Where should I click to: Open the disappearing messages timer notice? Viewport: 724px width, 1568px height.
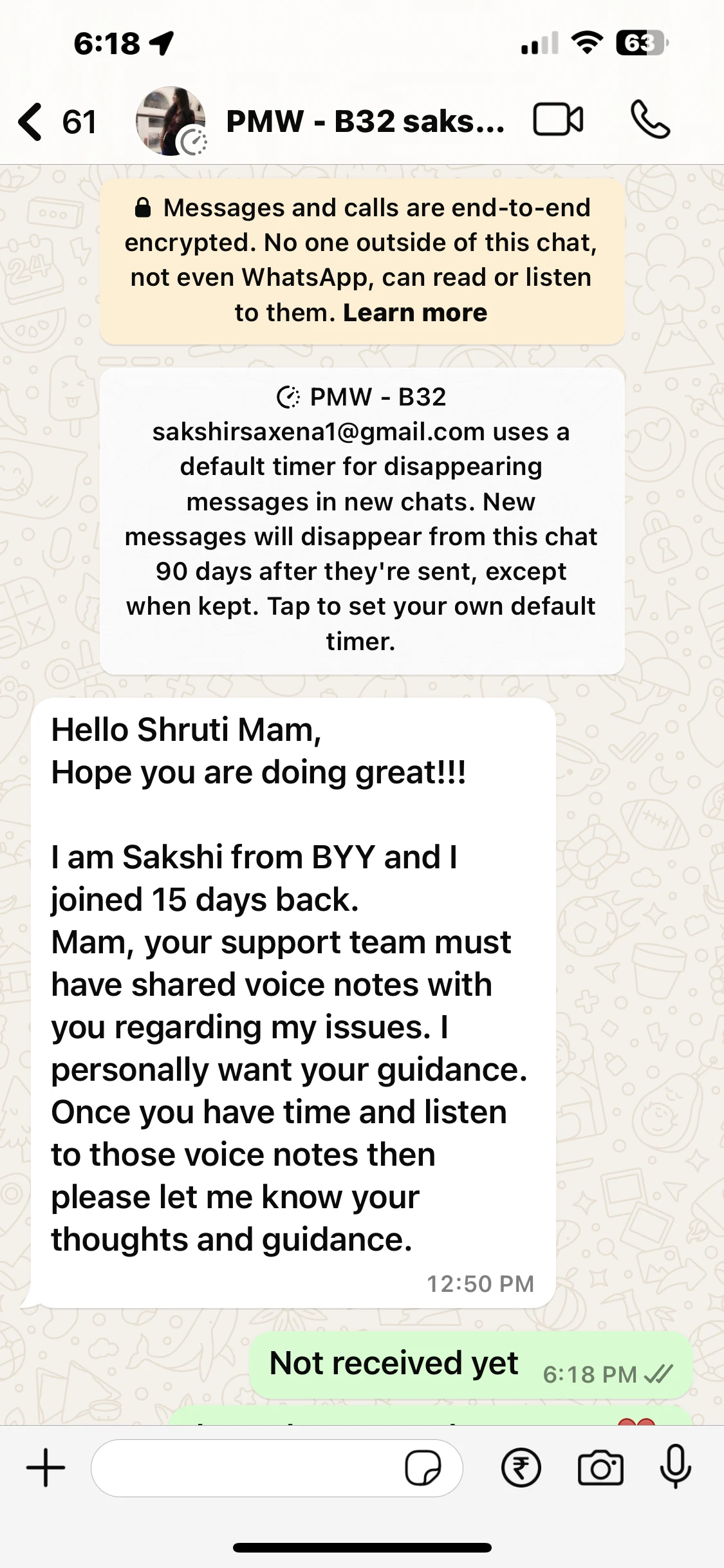coord(362,519)
